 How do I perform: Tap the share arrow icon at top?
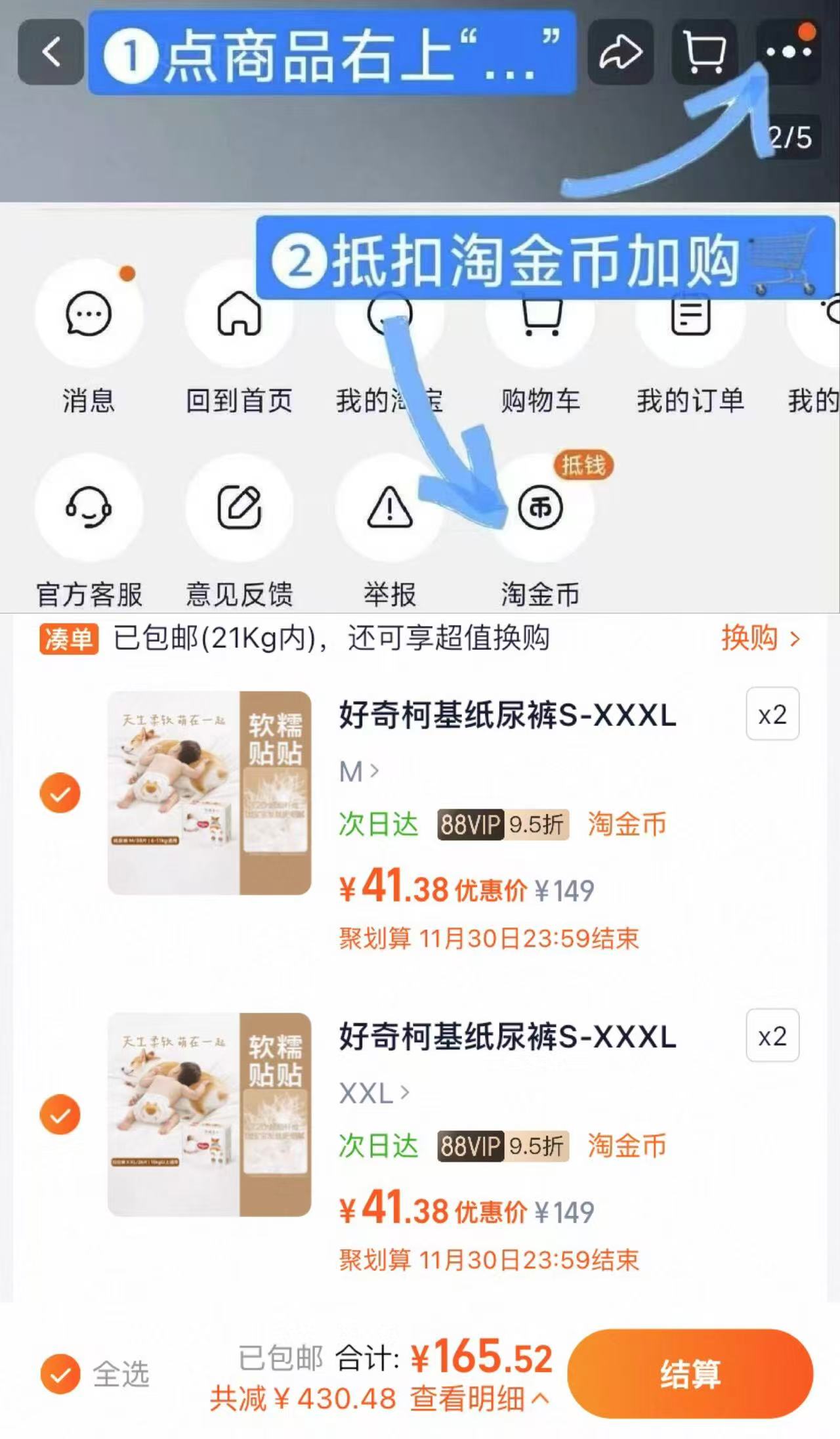pyautogui.click(x=621, y=53)
